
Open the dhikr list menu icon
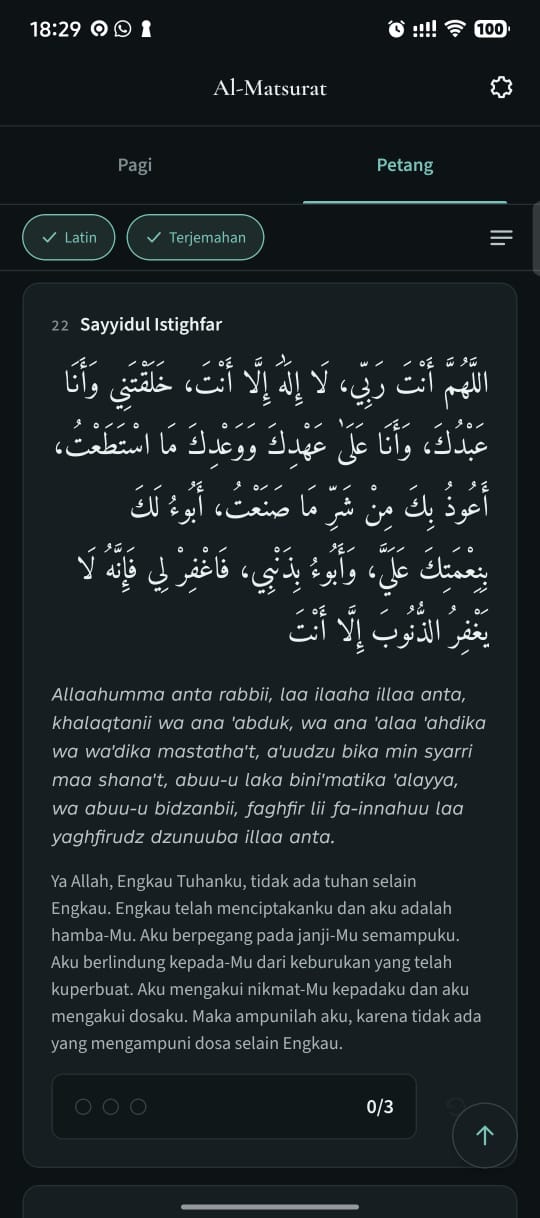coord(501,238)
